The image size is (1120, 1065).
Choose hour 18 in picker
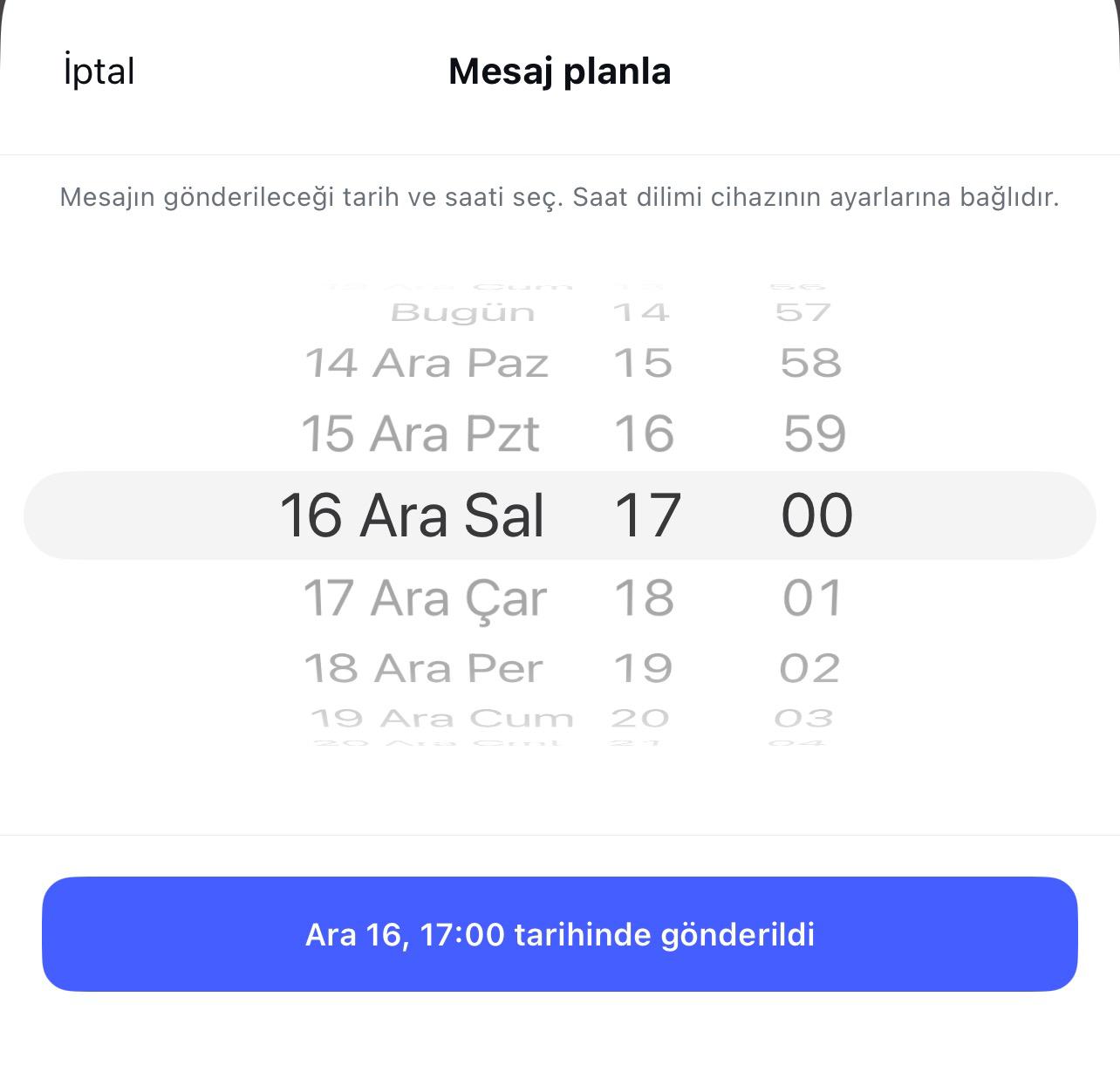click(644, 598)
